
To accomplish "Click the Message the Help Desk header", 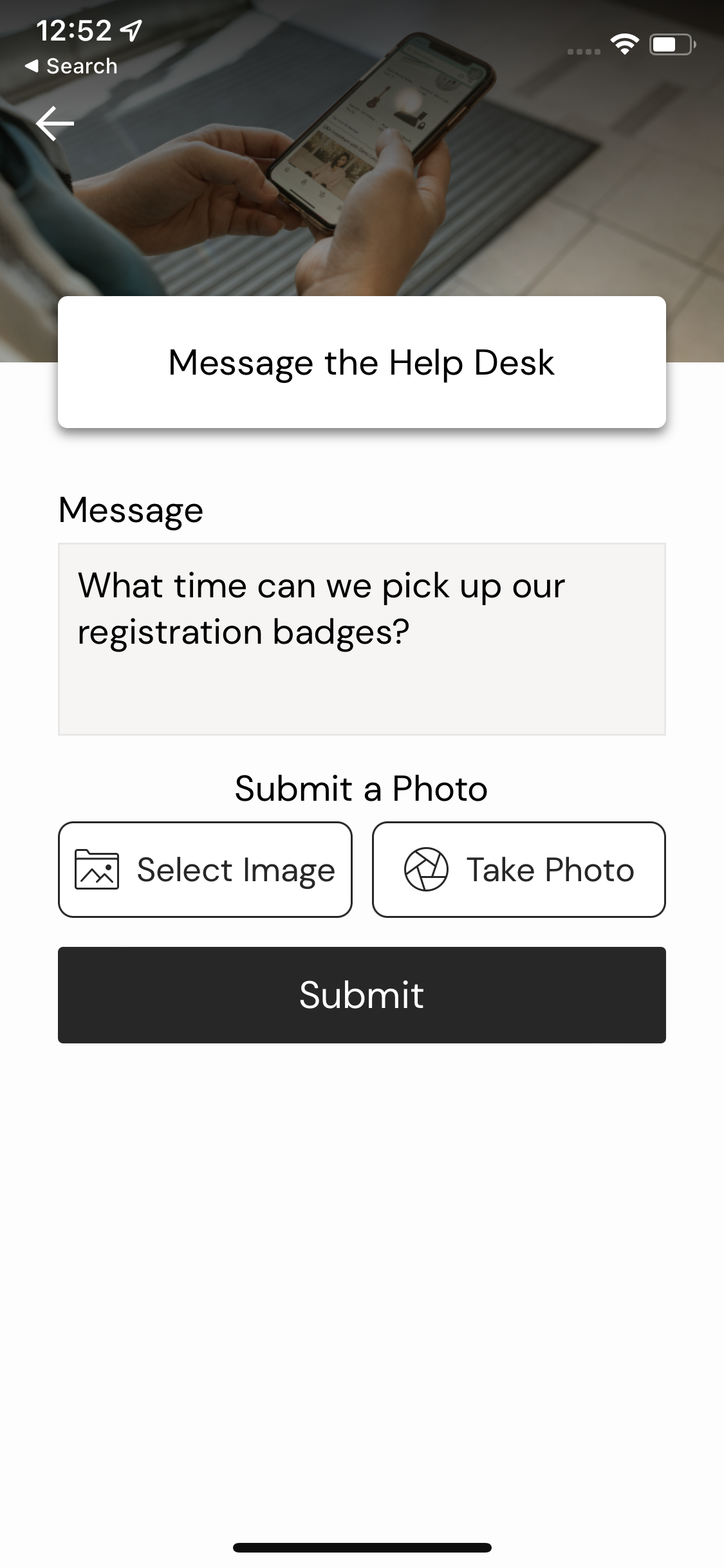I will [x=361, y=362].
